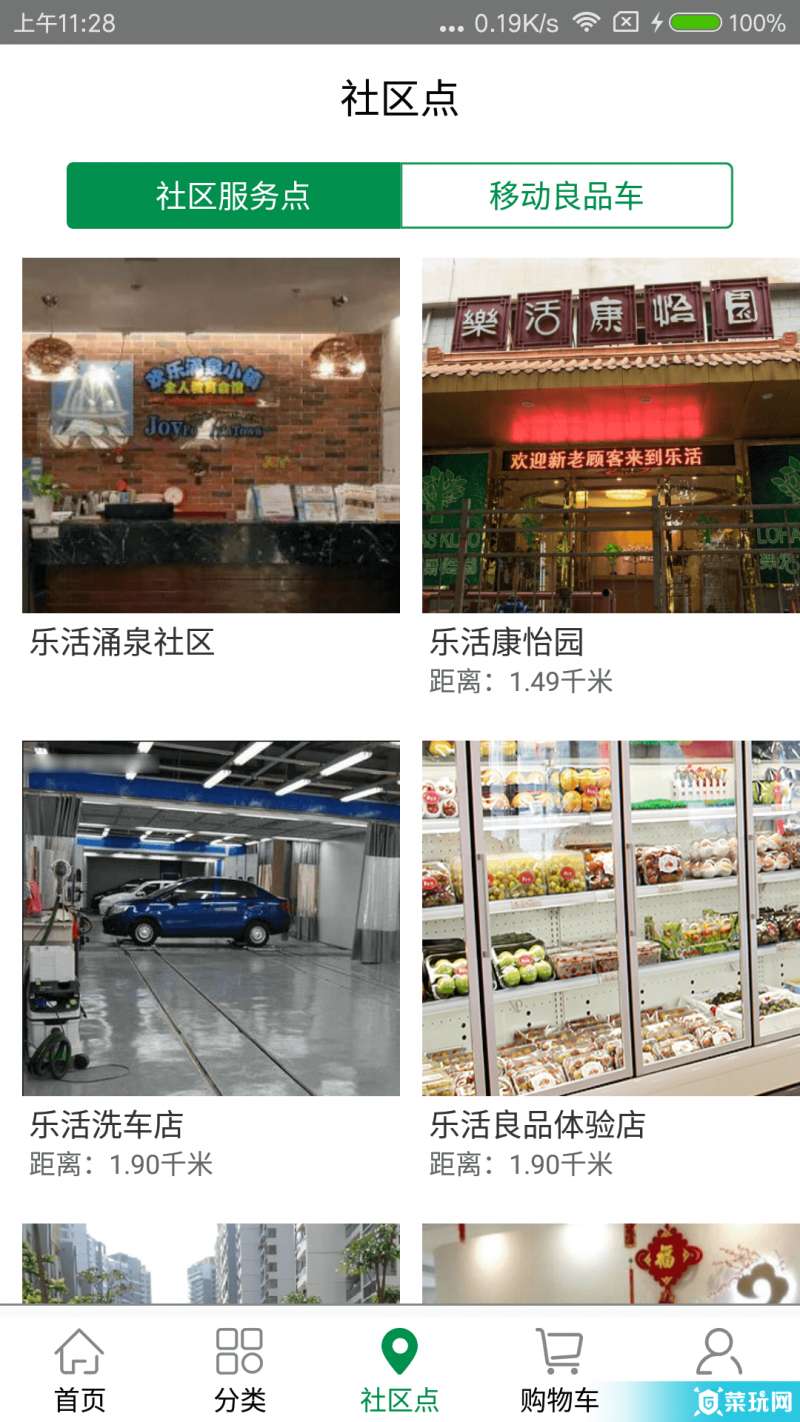Open the 购物车 shopping cart tab
800x1422 pixels.
pyautogui.click(x=560, y=1368)
